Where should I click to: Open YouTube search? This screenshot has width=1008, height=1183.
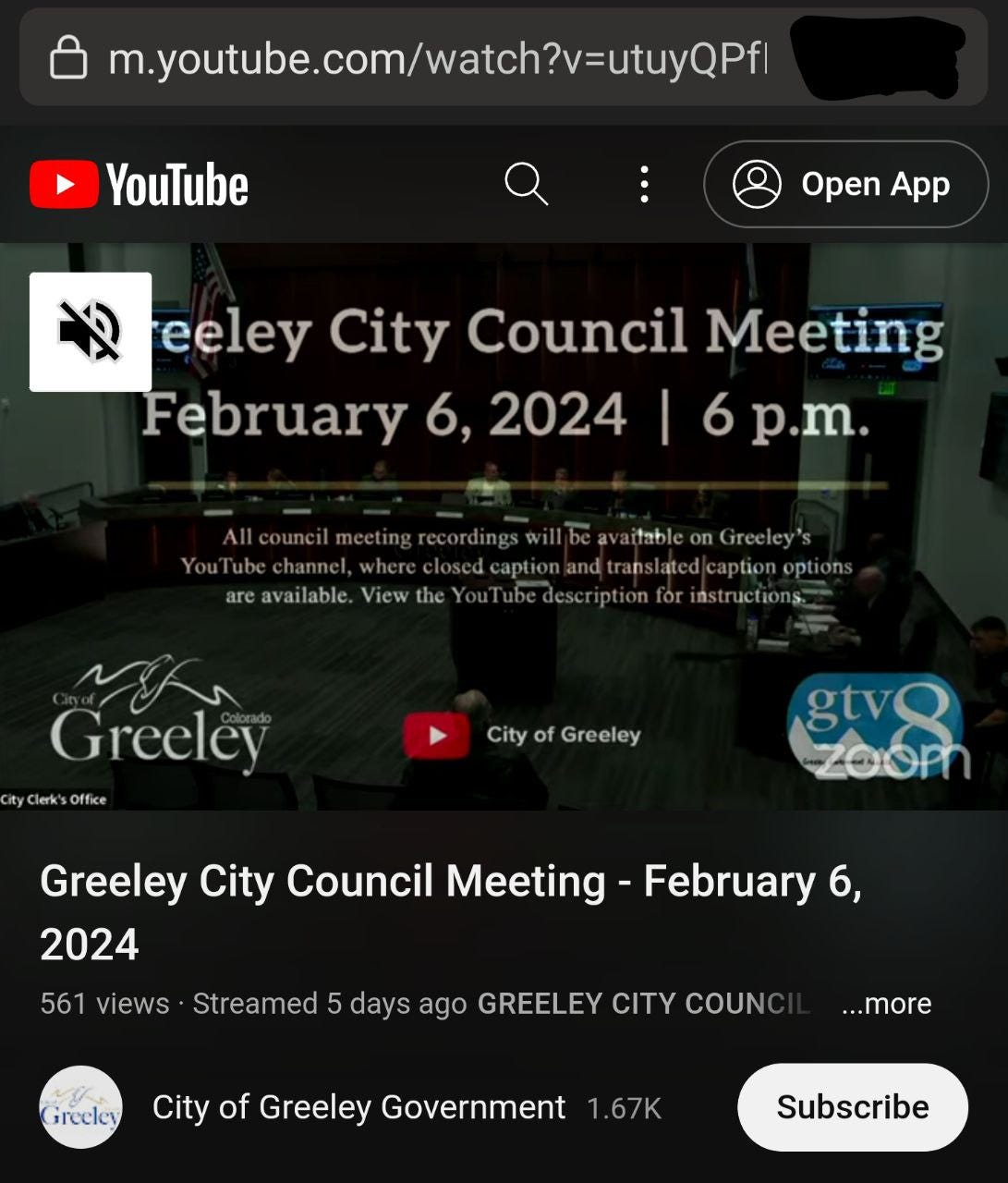click(x=526, y=184)
